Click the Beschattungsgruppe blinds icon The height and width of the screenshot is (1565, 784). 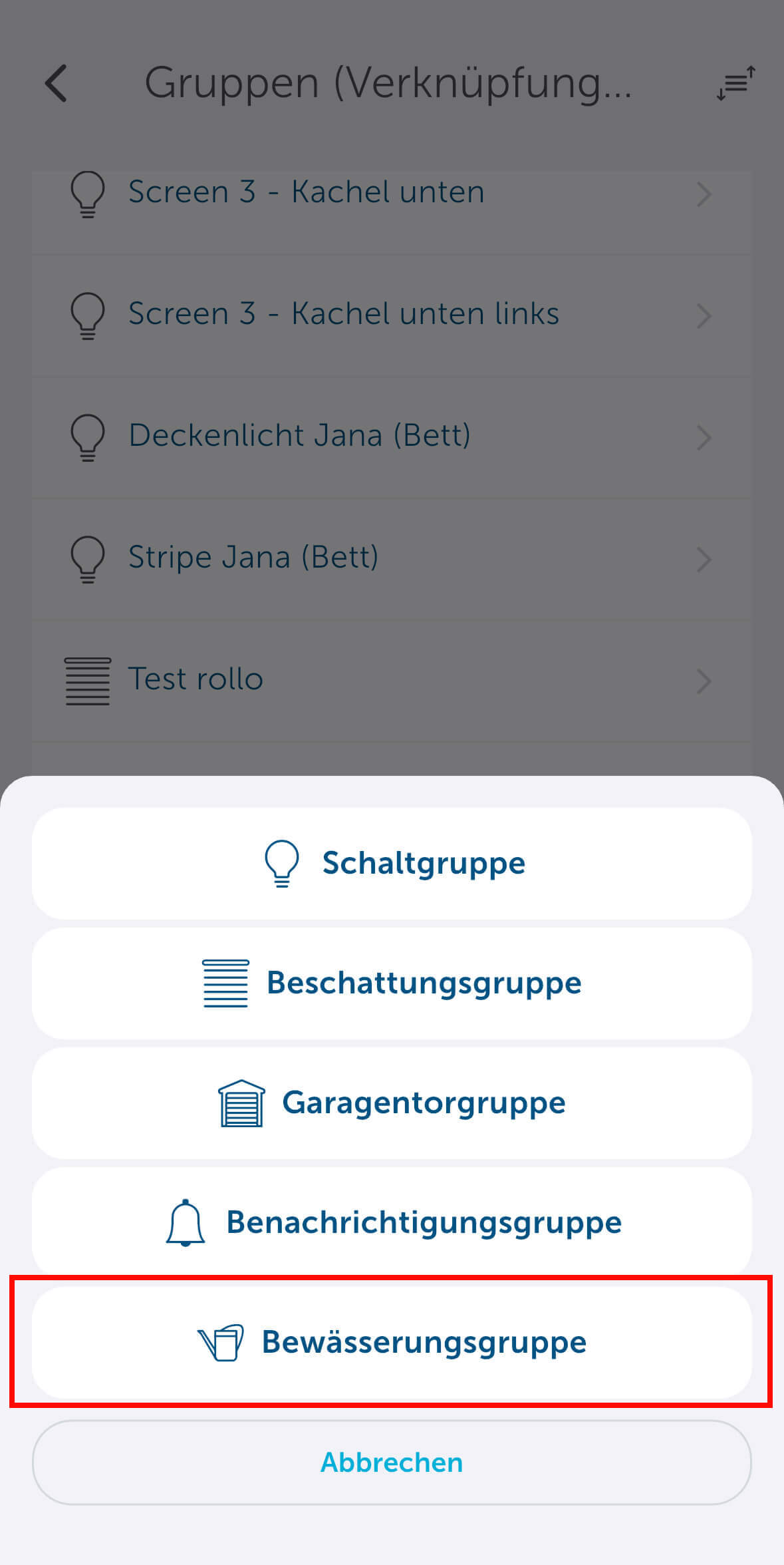point(226,983)
